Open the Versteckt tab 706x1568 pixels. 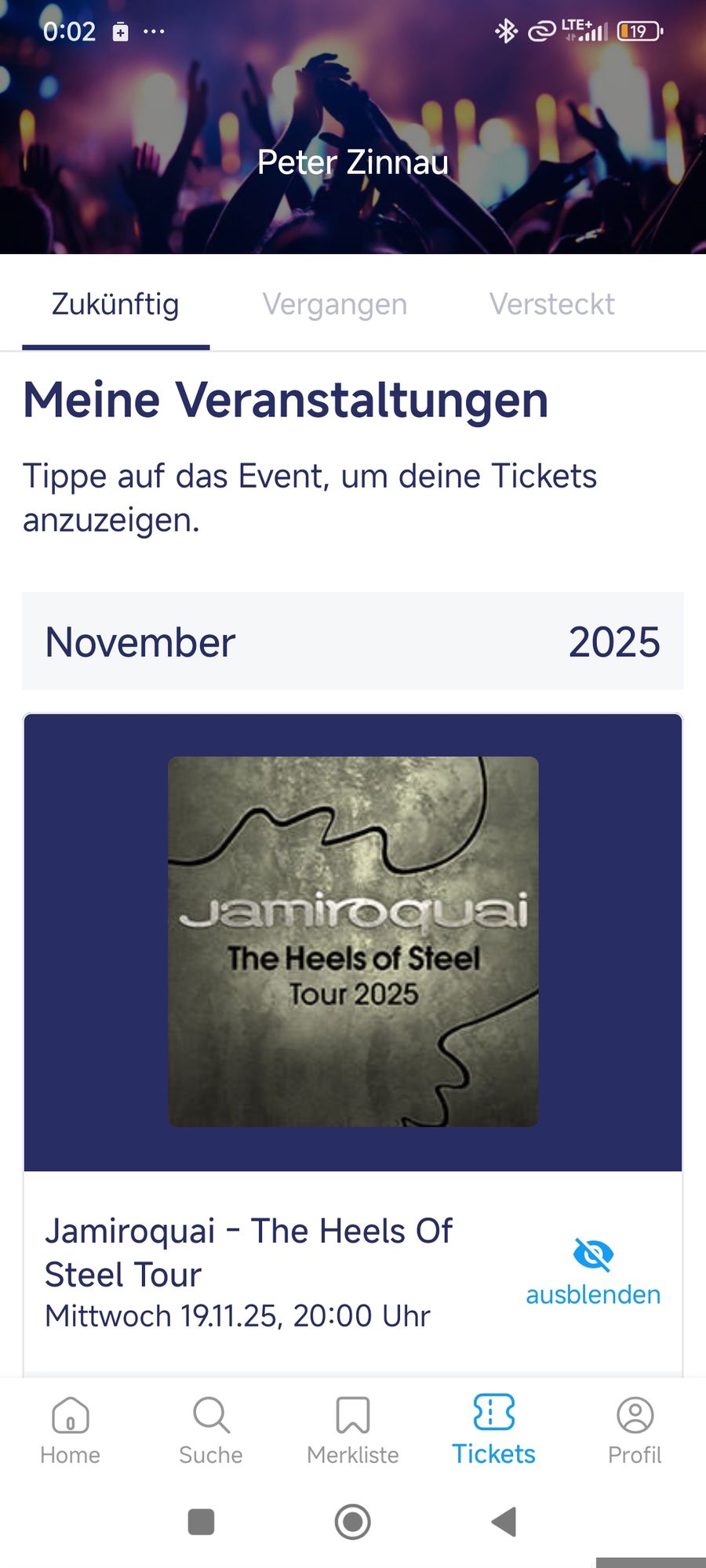click(551, 304)
